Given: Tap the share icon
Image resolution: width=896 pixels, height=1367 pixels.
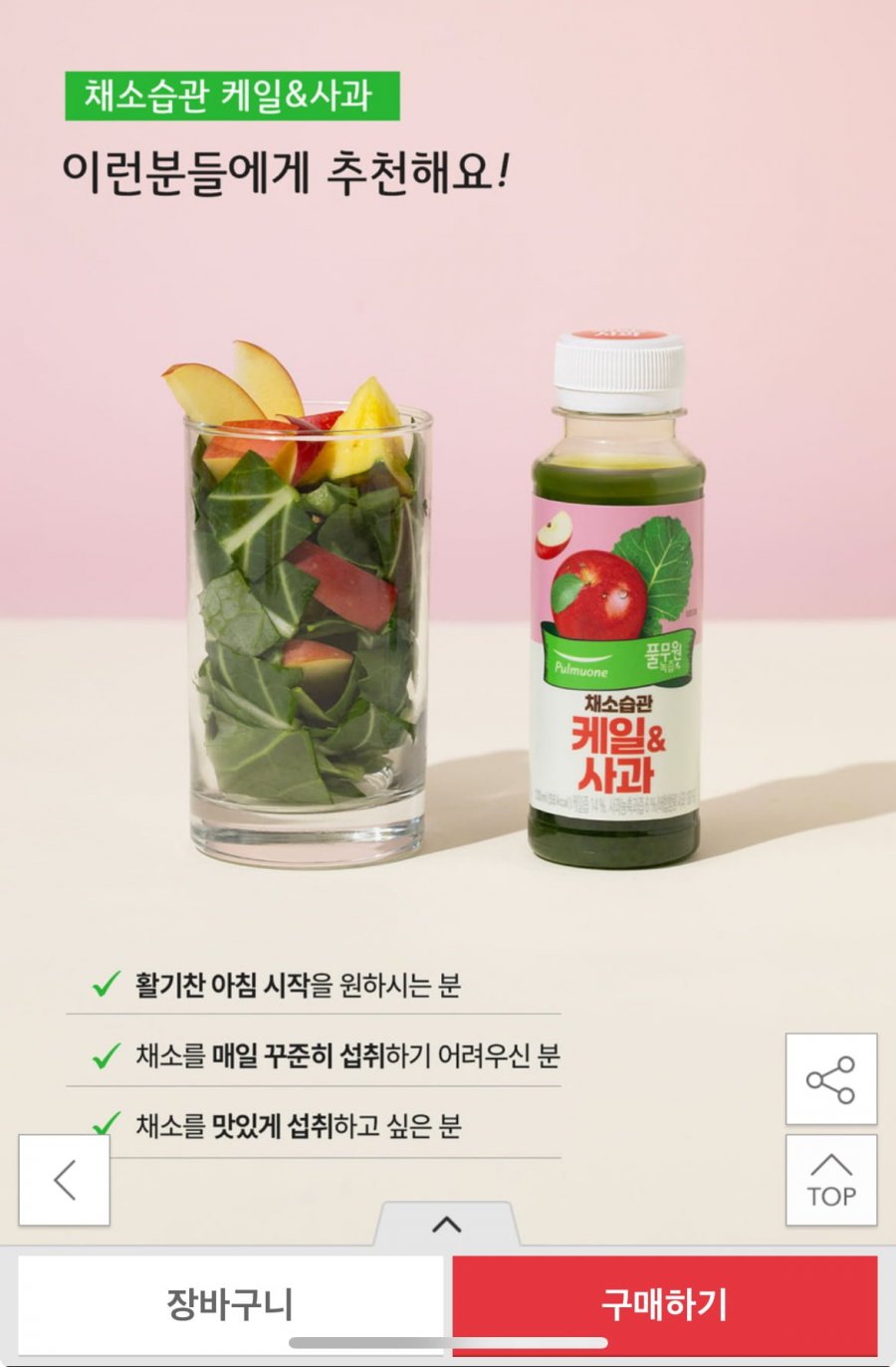Looking at the screenshot, I should coord(830,1079).
